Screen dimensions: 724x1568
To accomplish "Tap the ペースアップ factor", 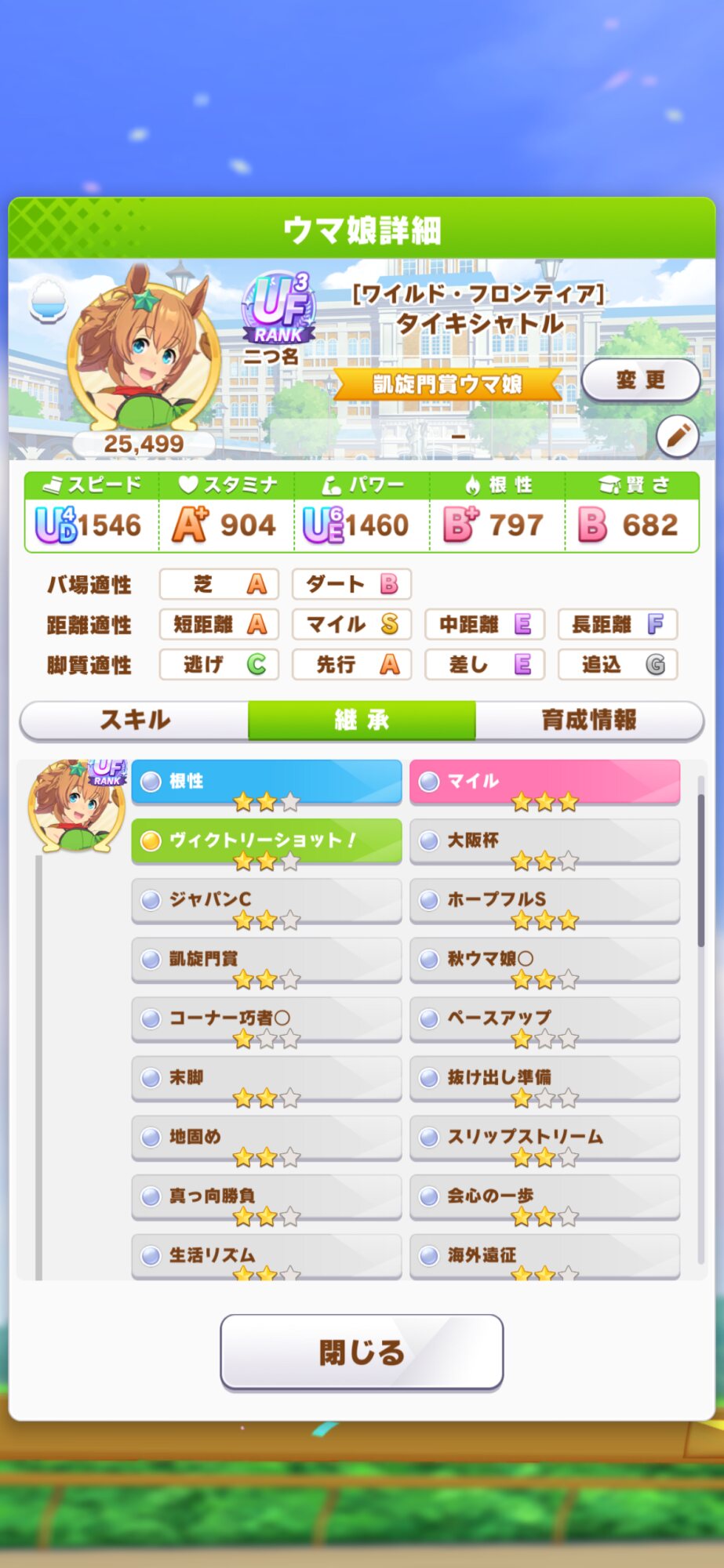I will coord(544,1019).
